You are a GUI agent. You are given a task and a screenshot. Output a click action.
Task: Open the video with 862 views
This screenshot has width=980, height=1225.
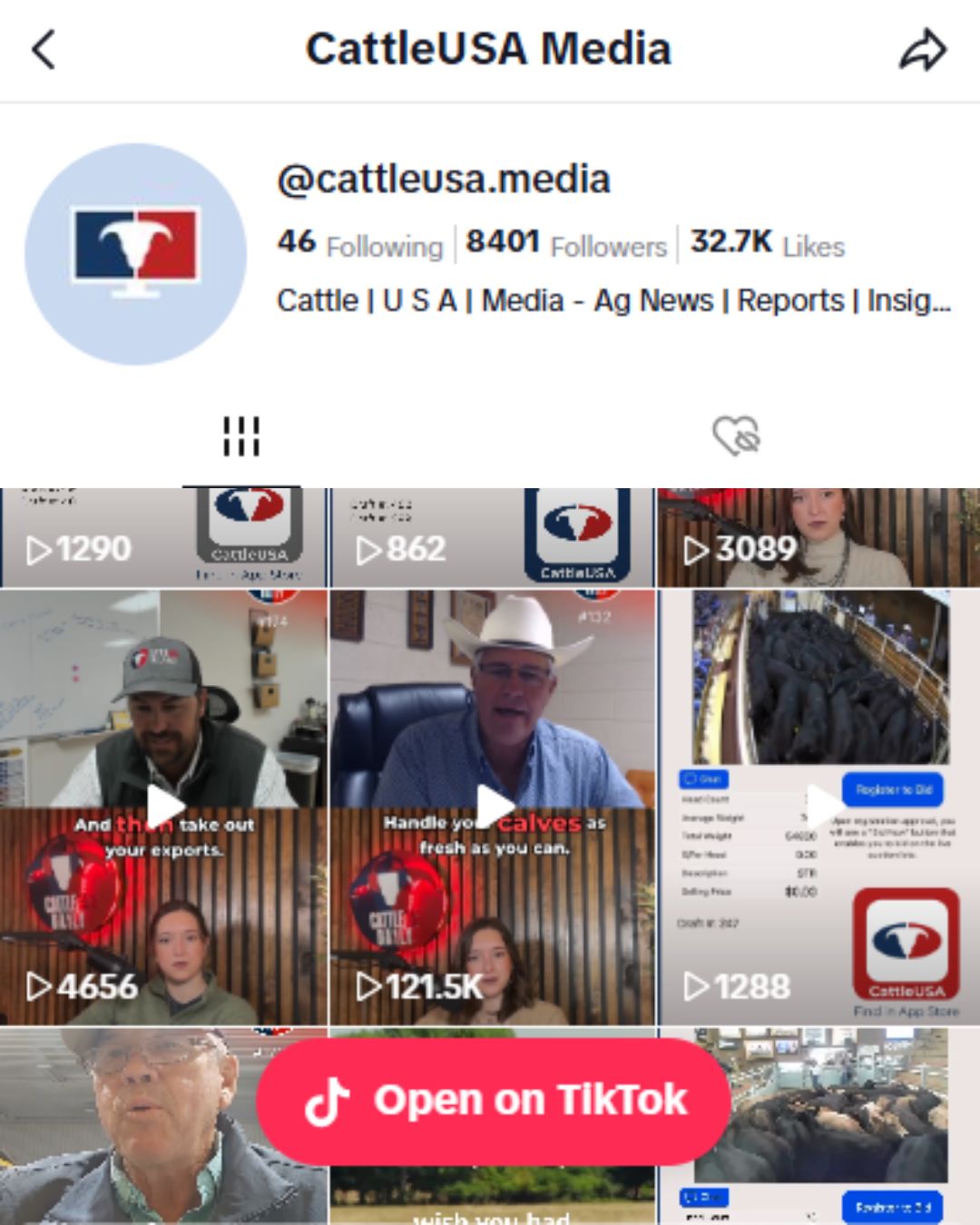tap(492, 539)
